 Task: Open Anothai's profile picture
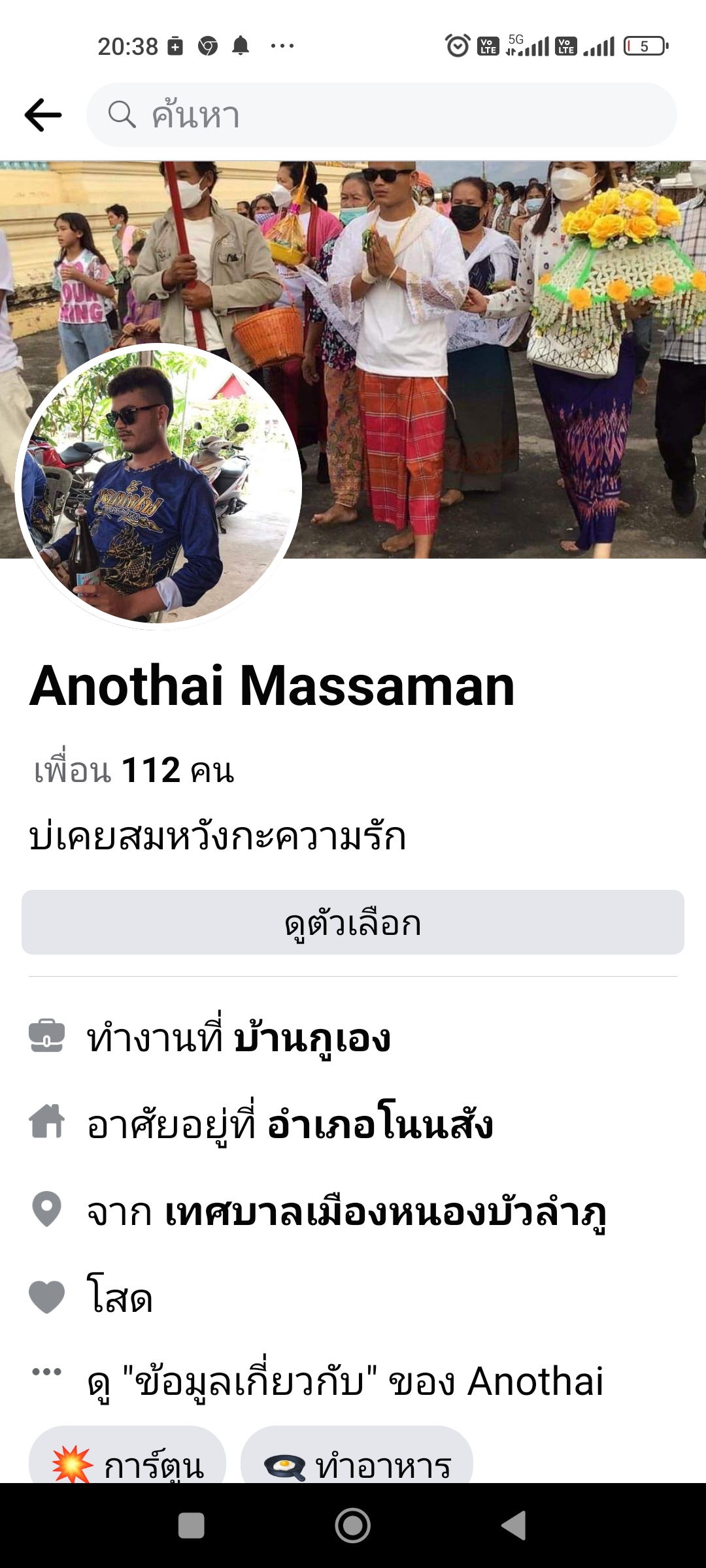pos(158,486)
